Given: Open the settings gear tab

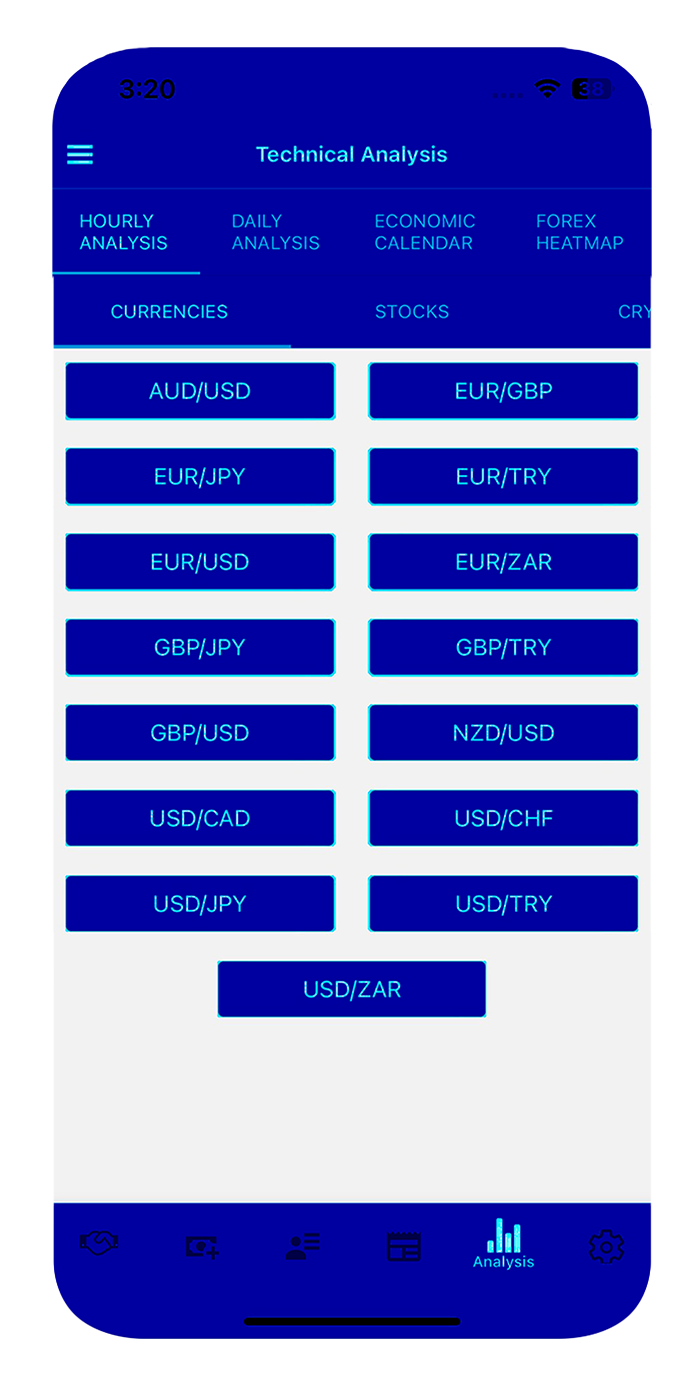Looking at the screenshot, I should (x=606, y=1247).
